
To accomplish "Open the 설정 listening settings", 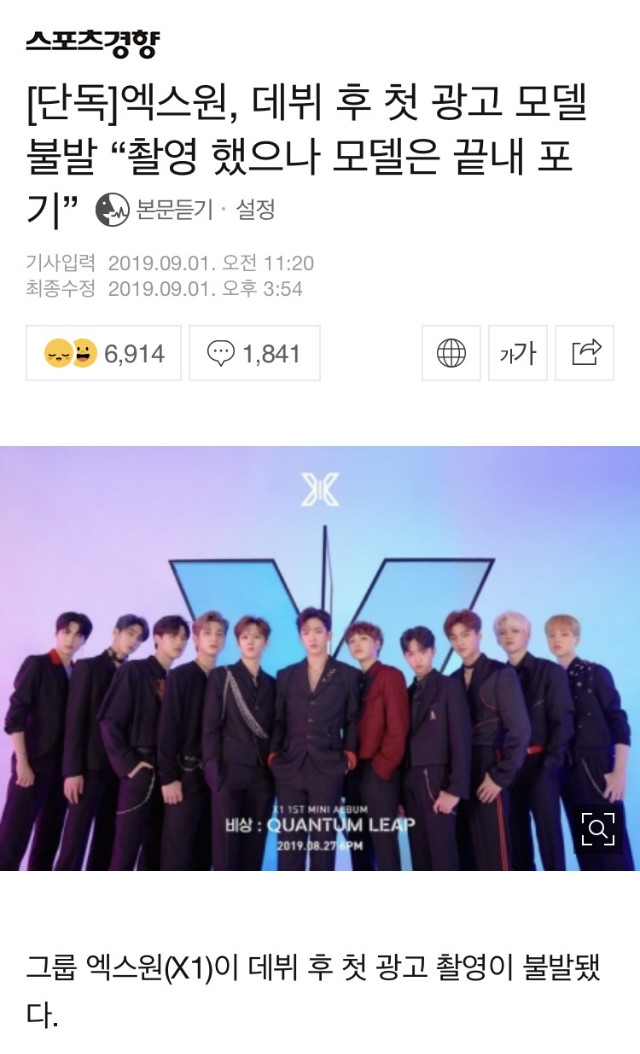I will (254, 210).
